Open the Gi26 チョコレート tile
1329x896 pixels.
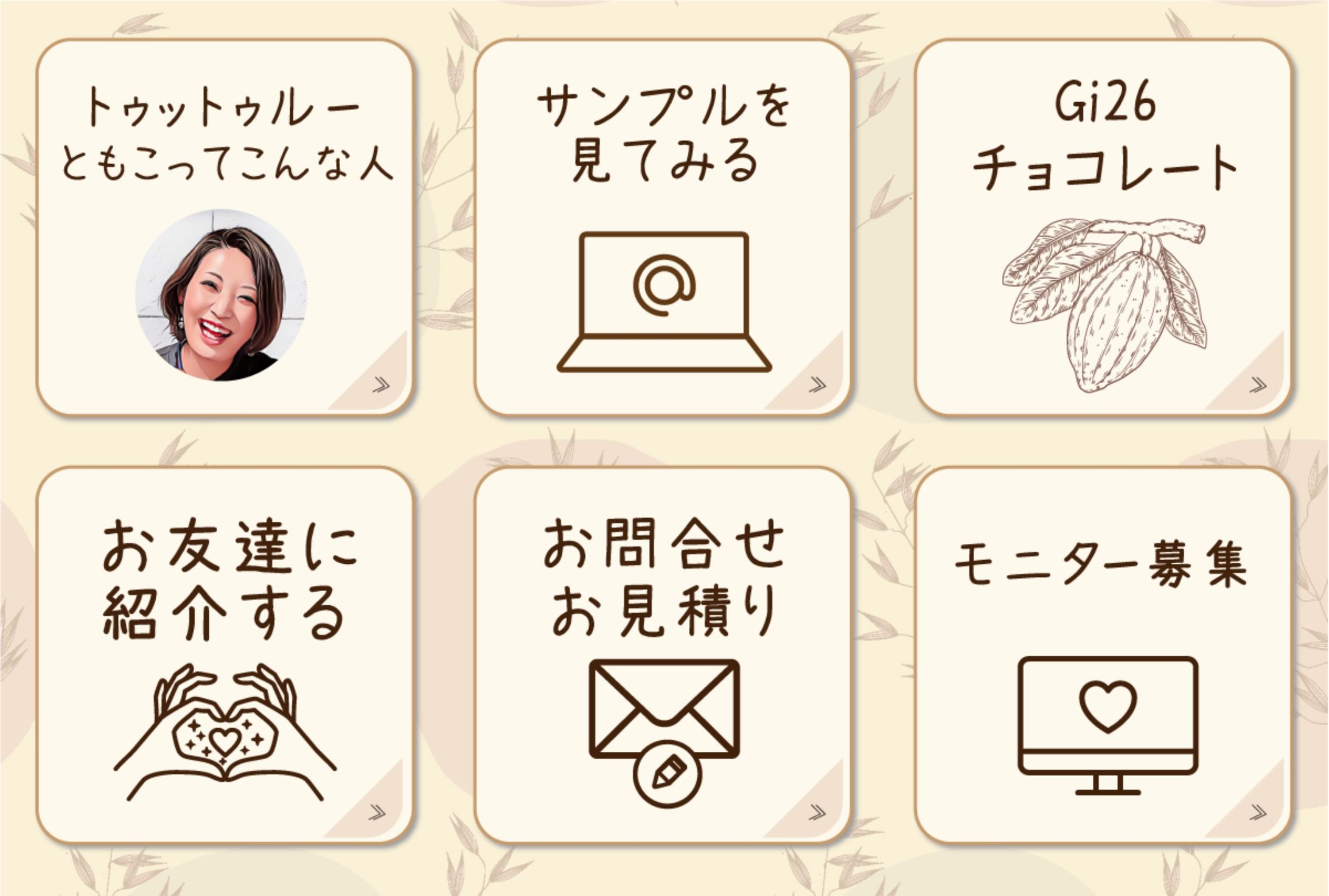1103,227
